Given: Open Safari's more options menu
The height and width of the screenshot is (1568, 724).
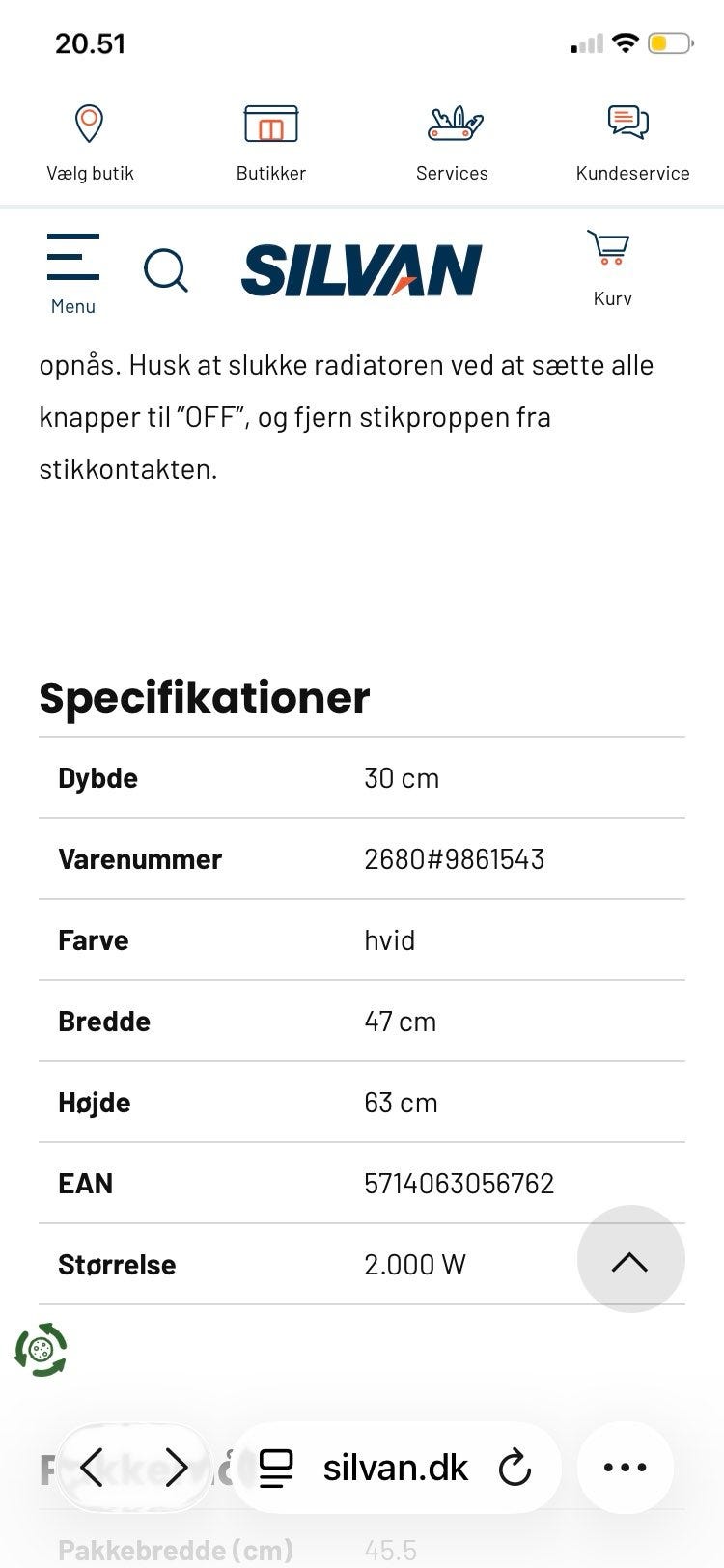Looking at the screenshot, I should pos(626,1467).
